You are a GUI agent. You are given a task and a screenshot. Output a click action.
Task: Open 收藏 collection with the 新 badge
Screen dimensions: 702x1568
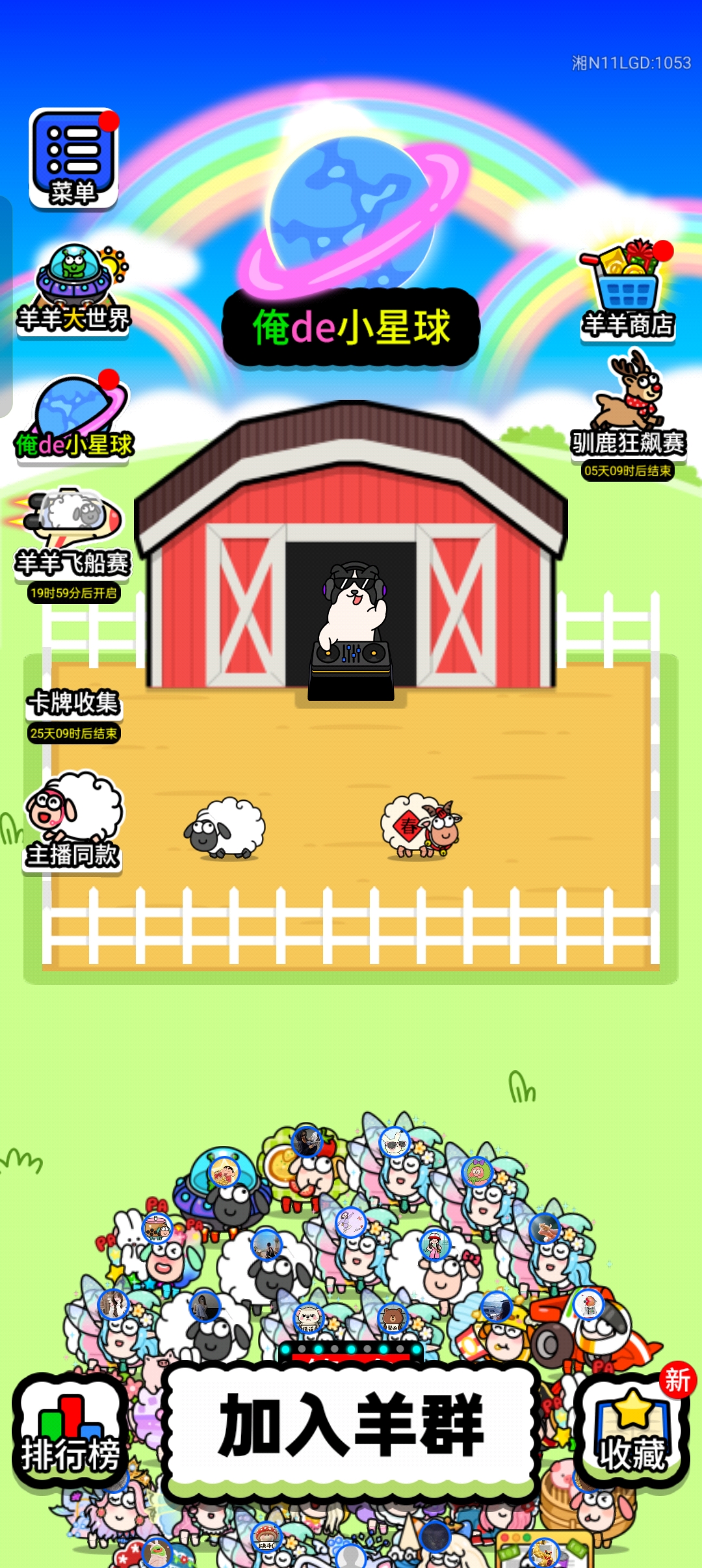(629, 1427)
